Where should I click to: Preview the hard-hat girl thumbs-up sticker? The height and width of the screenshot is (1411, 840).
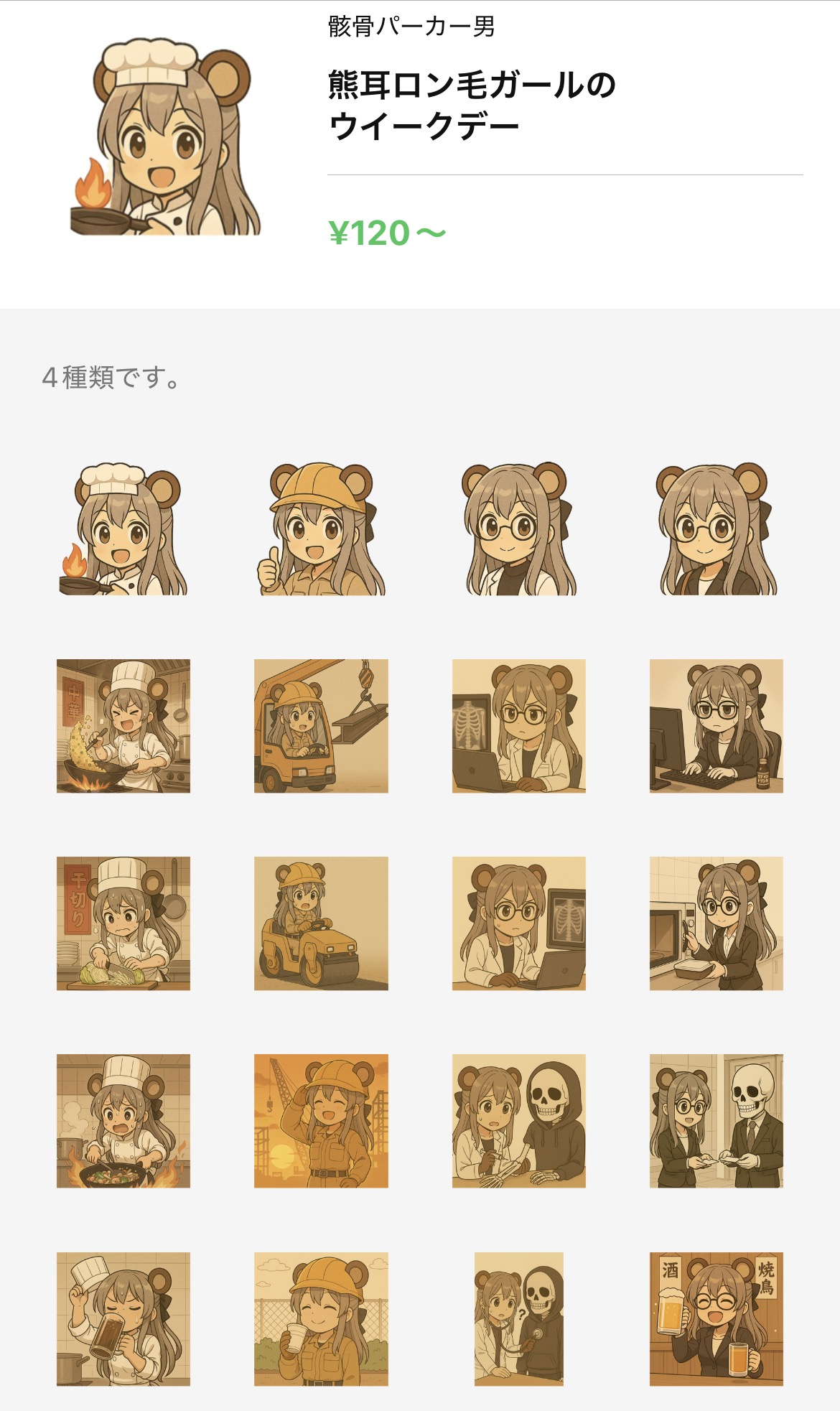321,529
